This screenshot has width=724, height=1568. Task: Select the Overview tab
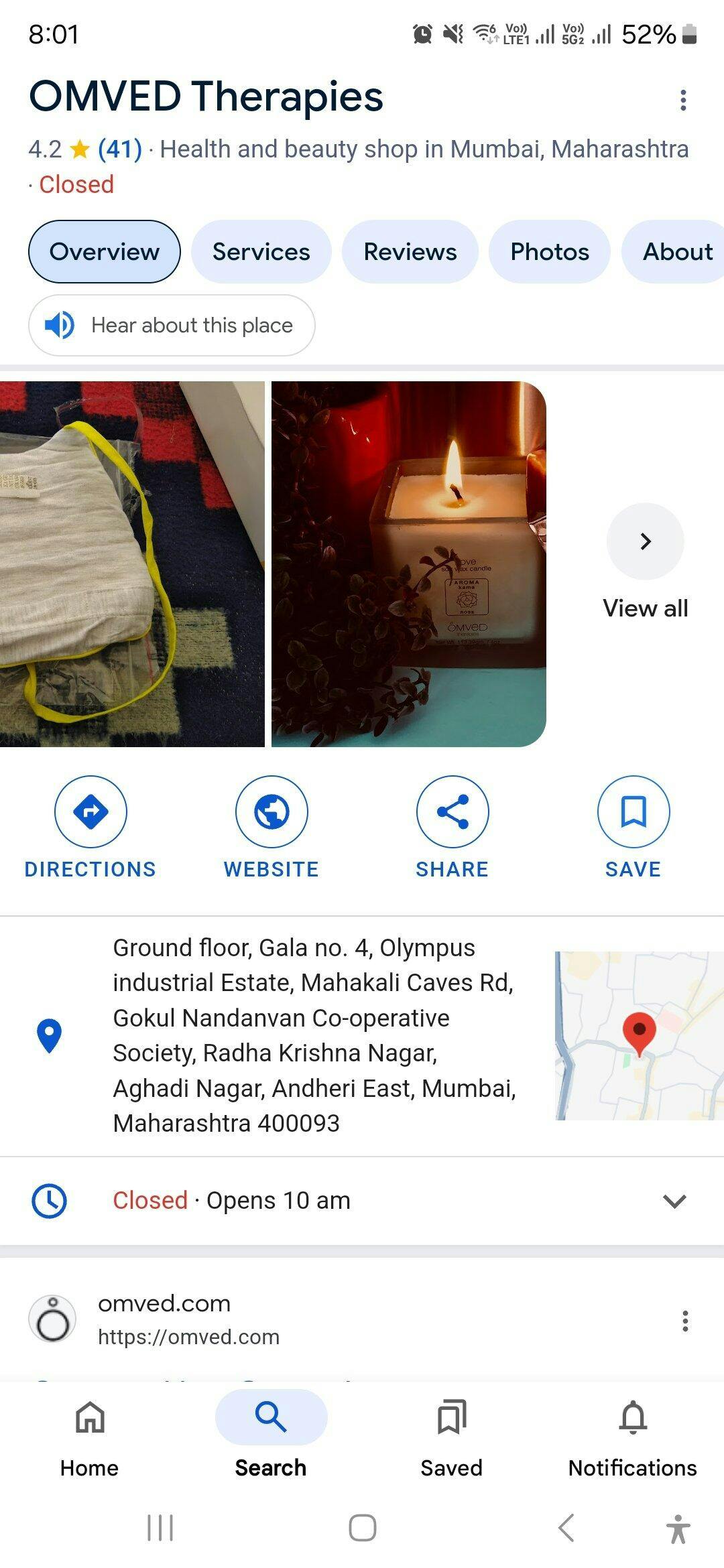(105, 252)
